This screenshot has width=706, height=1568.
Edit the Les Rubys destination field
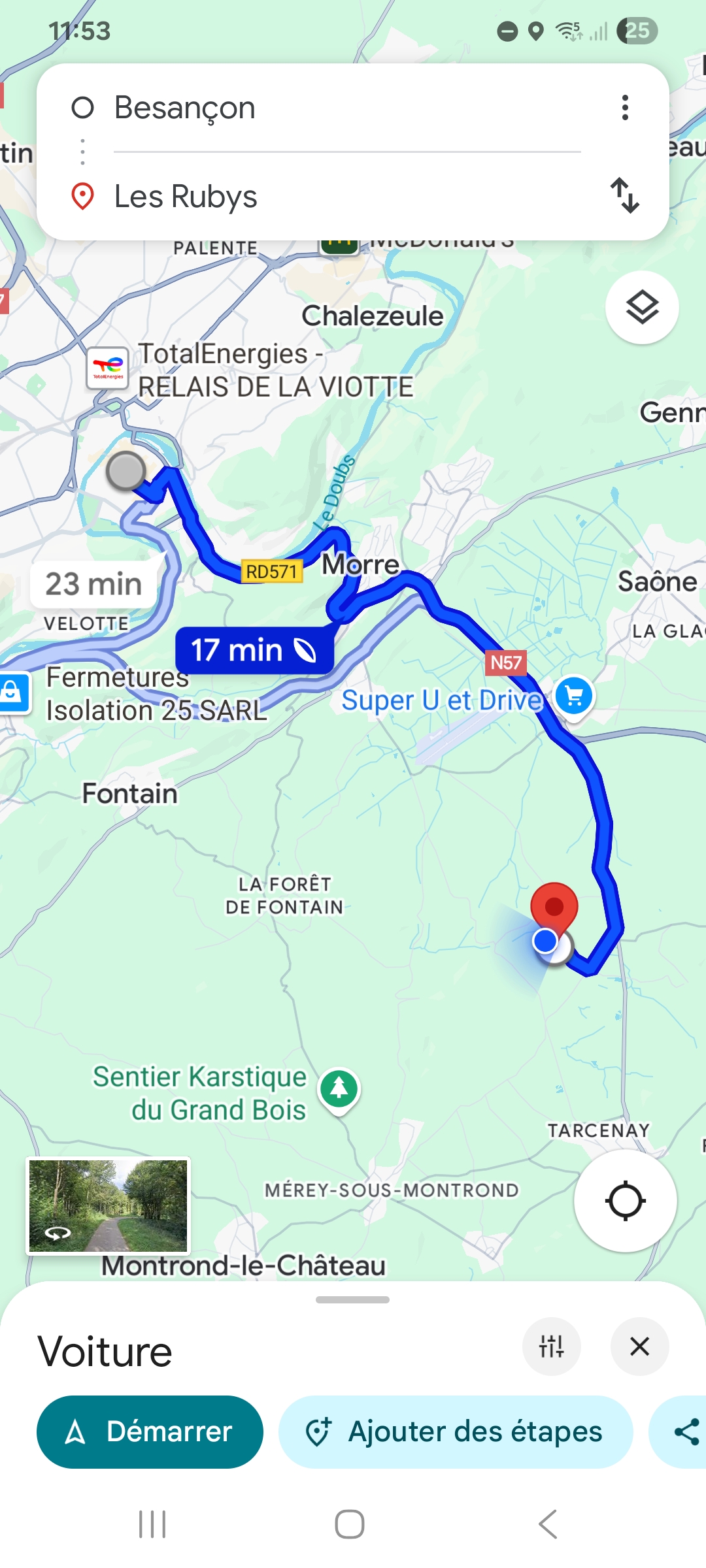point(346,197)
